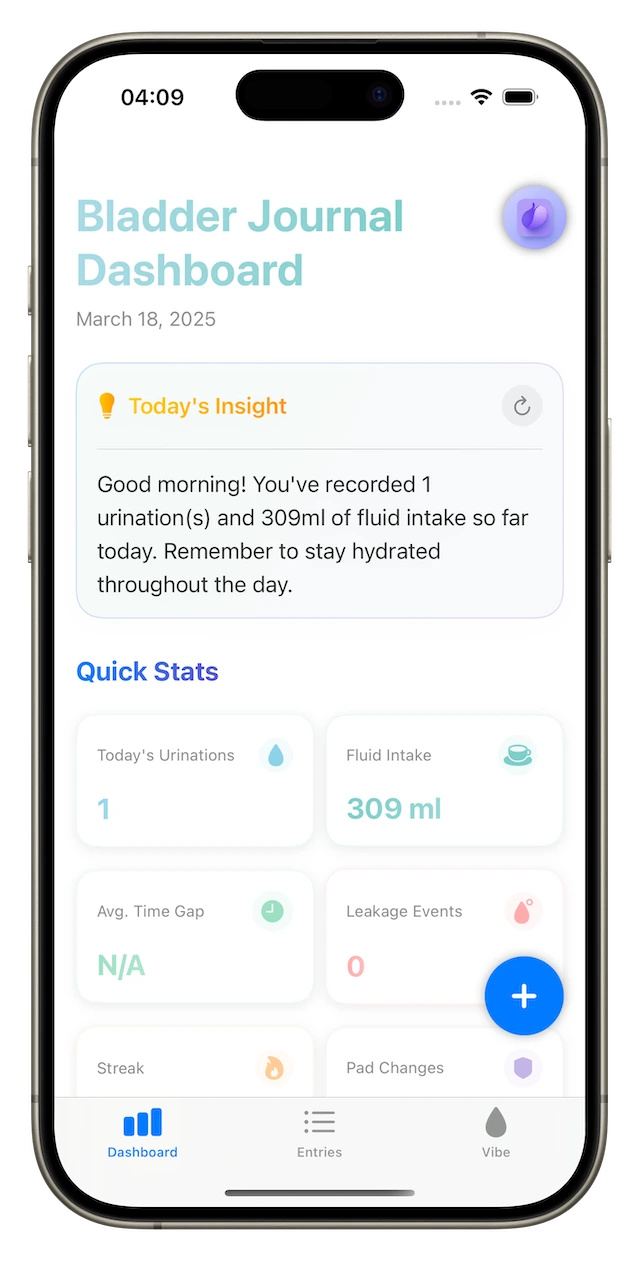The width and height of the screenshot is (640, 1261).
Task: Switch to the Entries tab
Action: 319,1133
